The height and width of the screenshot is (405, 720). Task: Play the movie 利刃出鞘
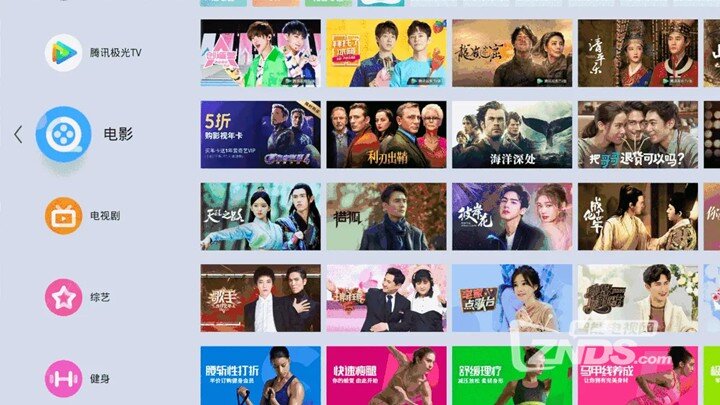(x=386, y=134)
